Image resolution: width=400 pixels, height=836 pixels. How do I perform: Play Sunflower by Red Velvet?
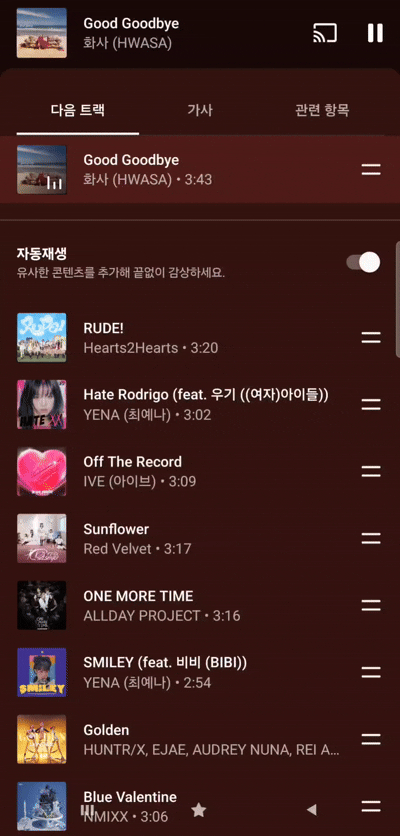tap(181, 538)
